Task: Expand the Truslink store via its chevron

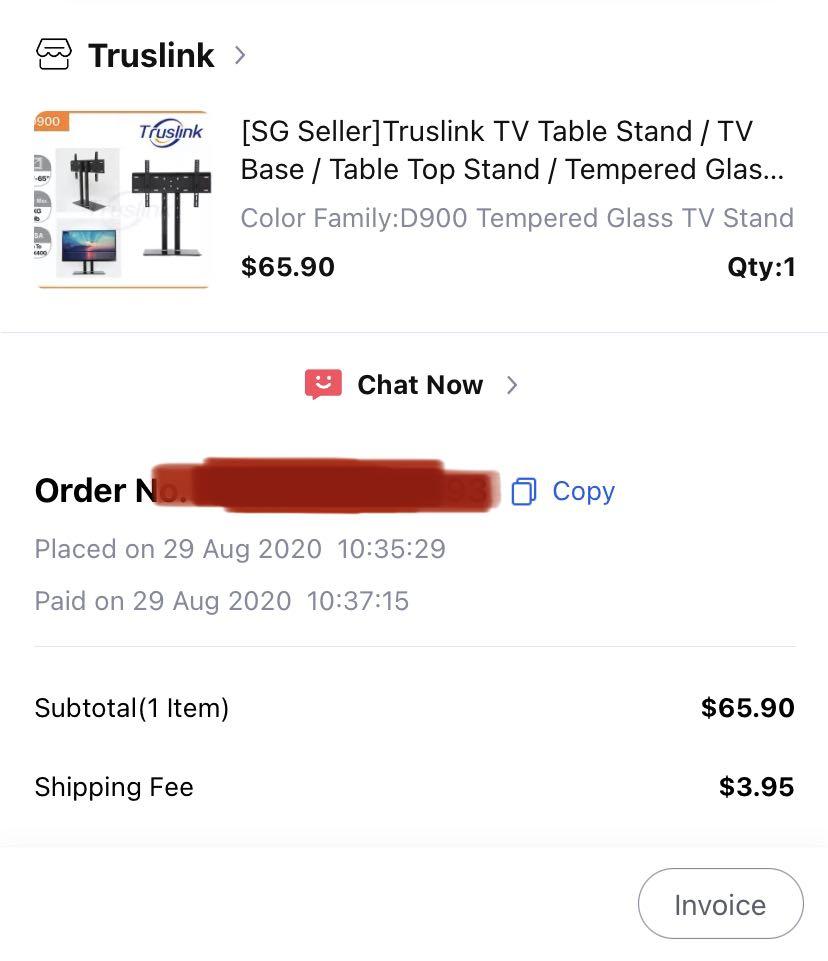Action: [x=239, y=55]
